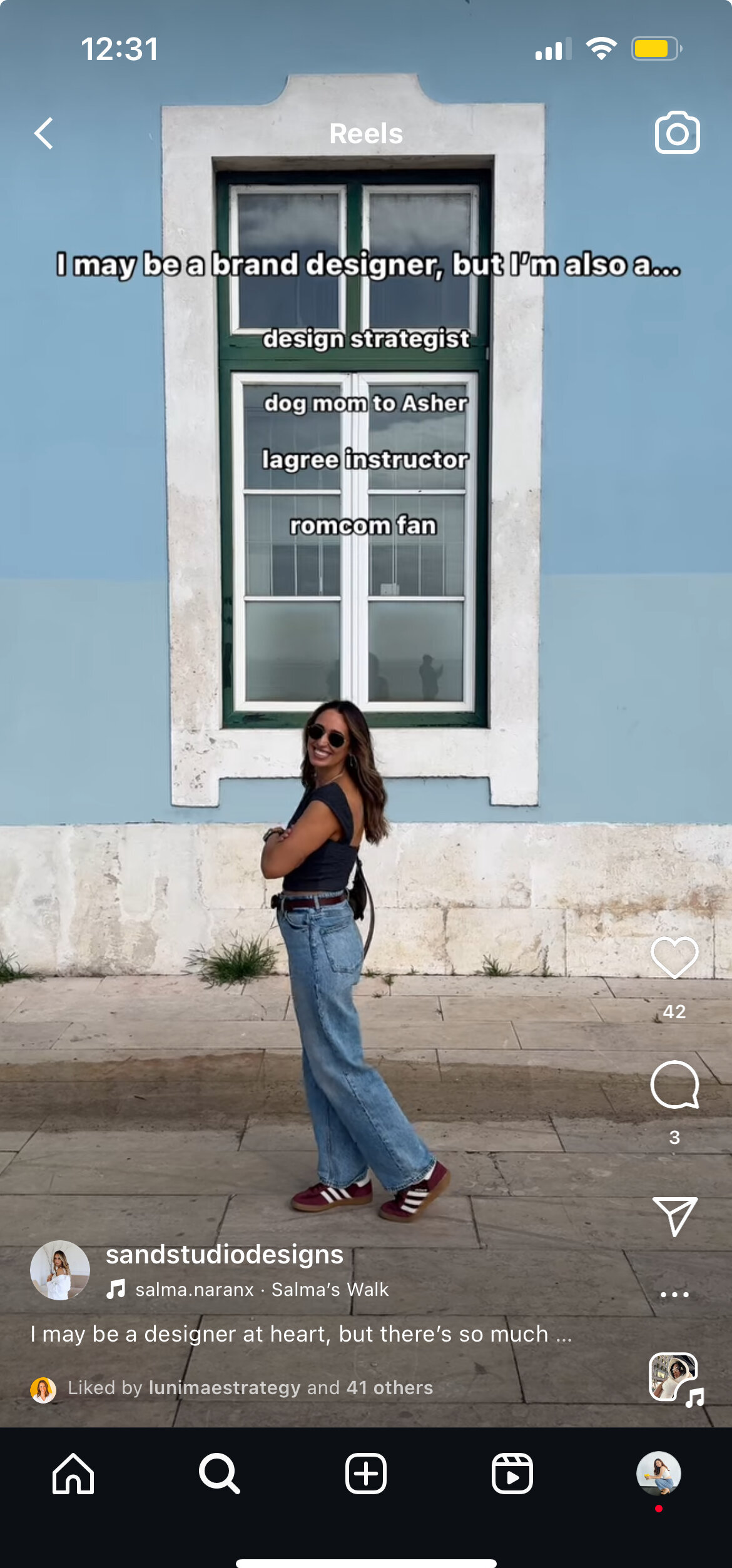Open the camera to create a reel

tap(677, 133)
